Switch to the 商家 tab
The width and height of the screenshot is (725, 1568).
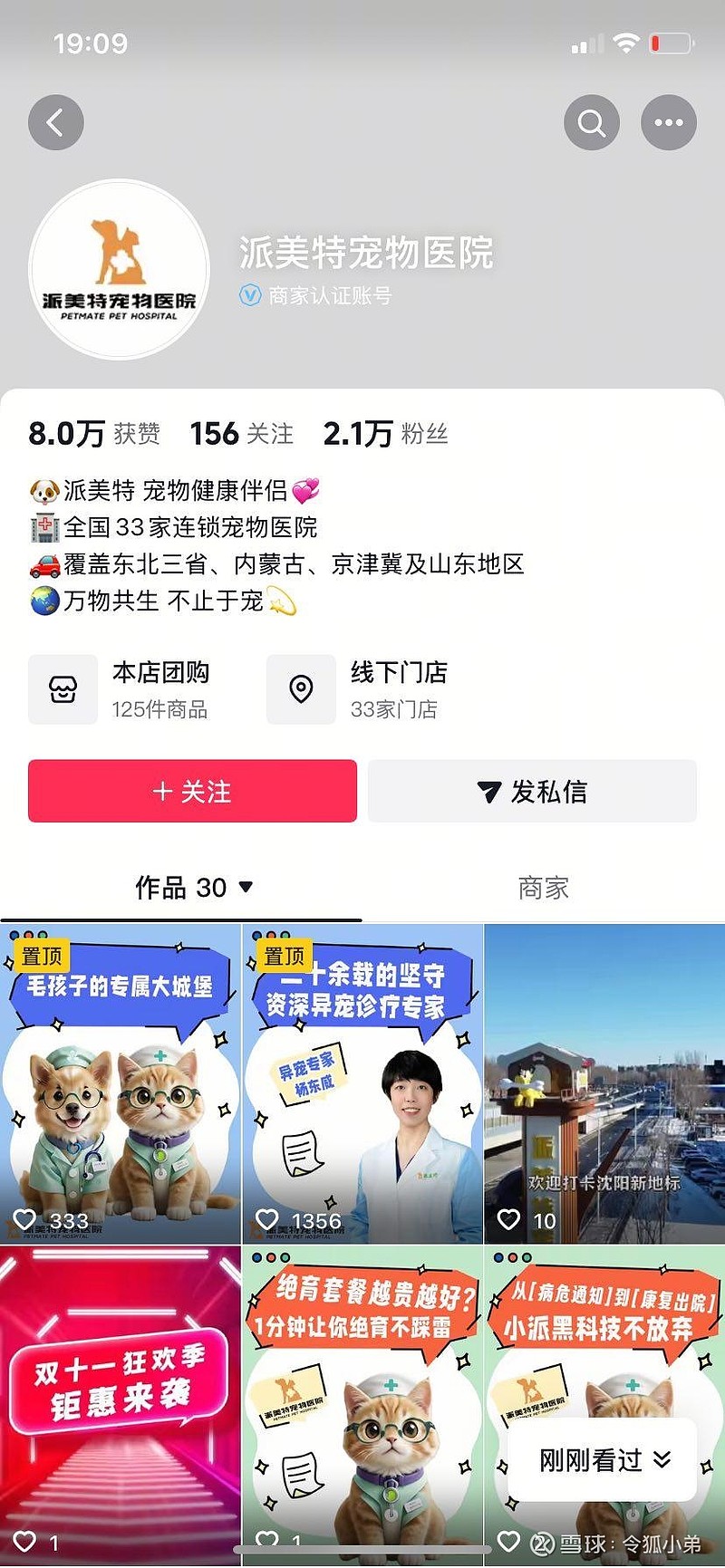544,889
